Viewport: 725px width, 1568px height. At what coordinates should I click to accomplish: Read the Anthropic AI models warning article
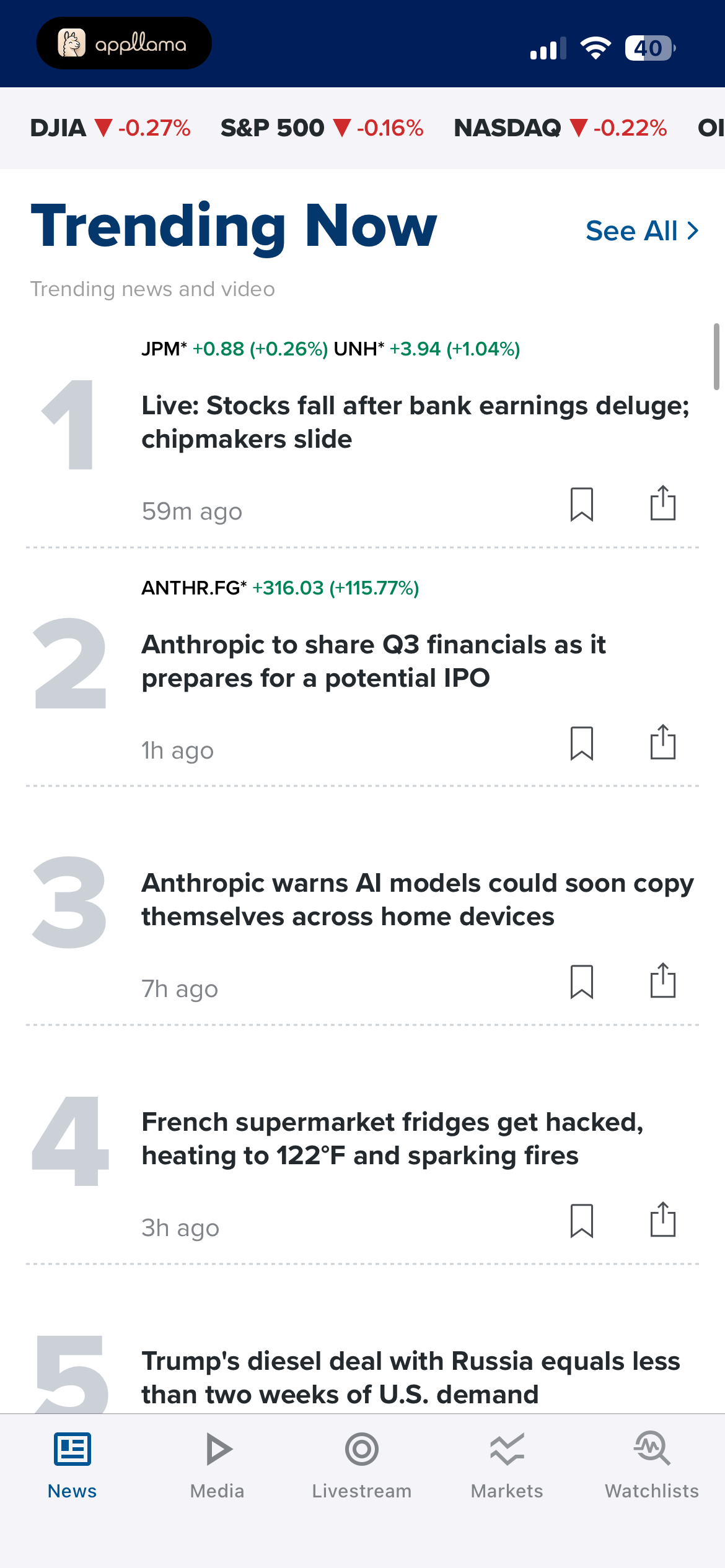click(418, 900)
